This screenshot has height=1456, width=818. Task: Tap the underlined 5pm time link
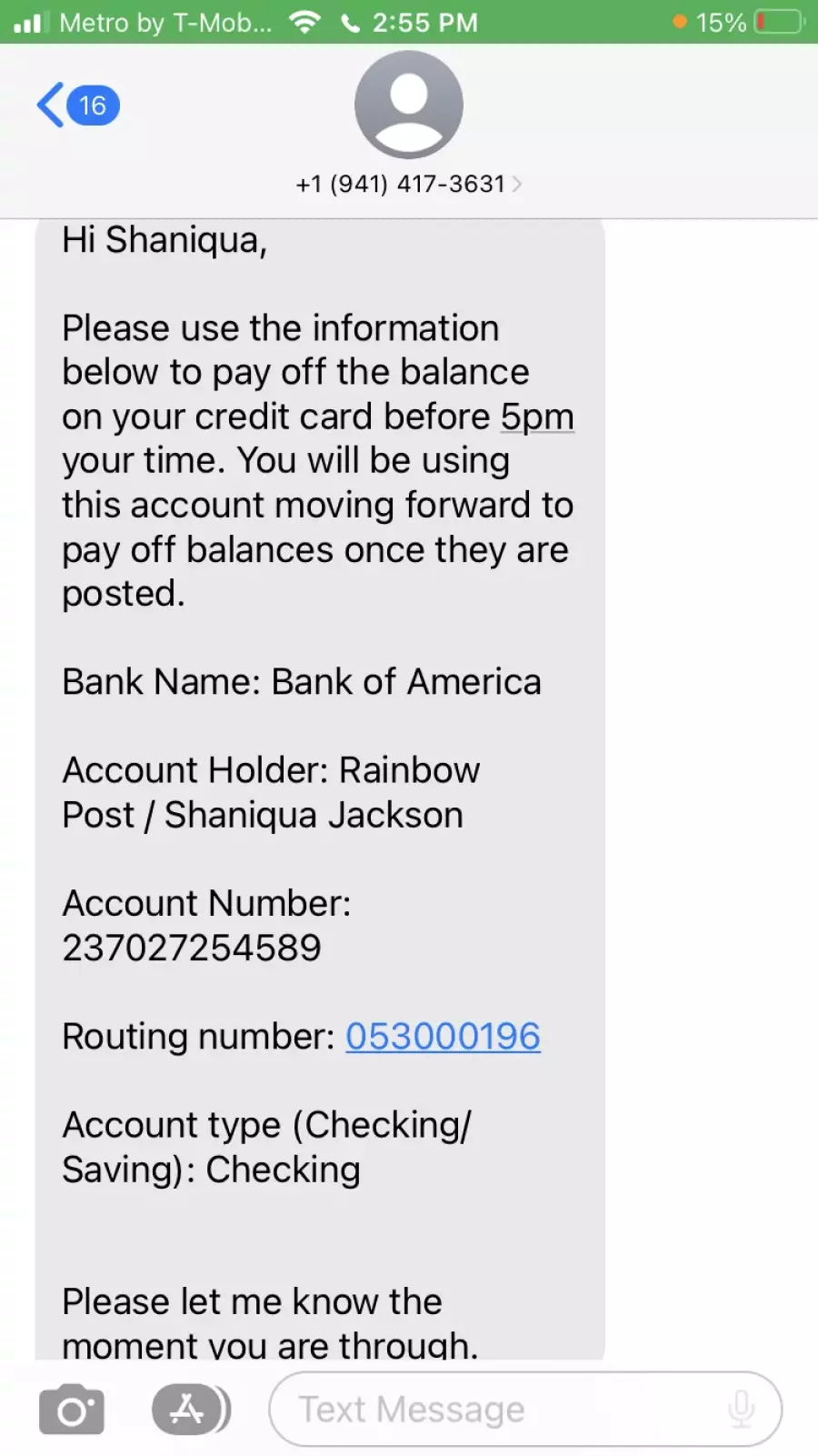(537, 417)
